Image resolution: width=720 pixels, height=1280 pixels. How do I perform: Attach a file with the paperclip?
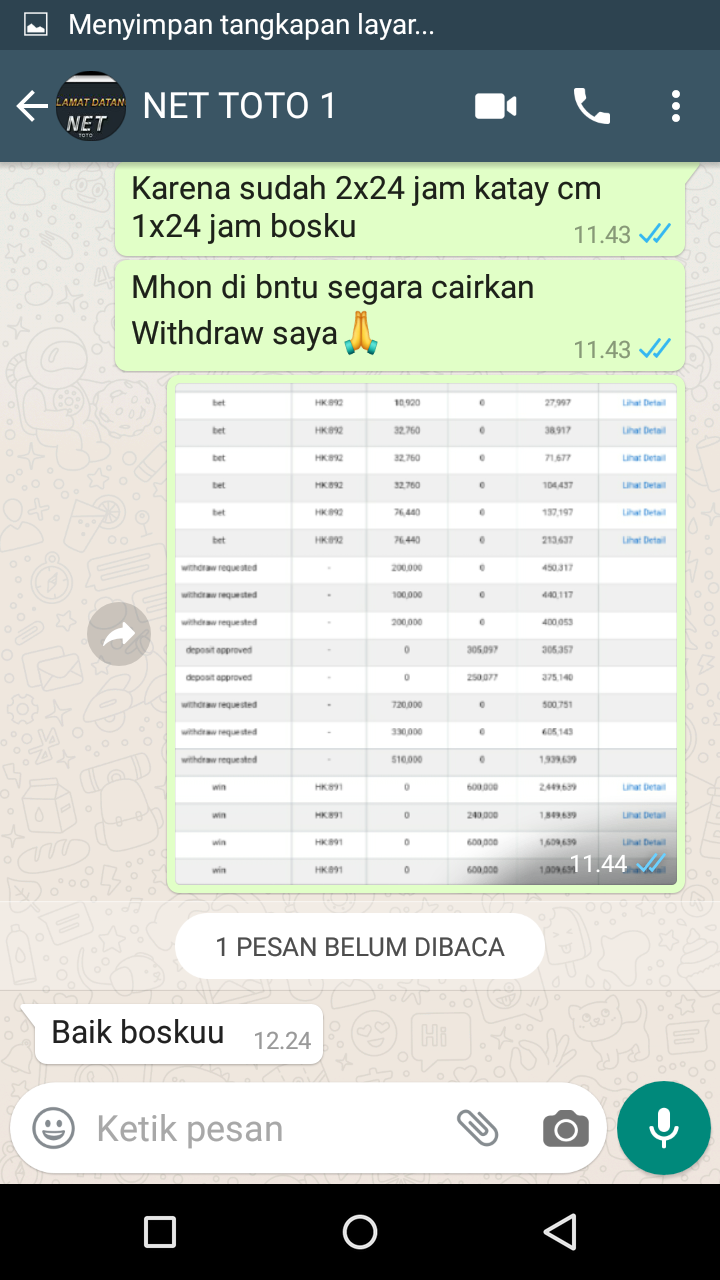pyautogui.click(x=478, y=1128)
